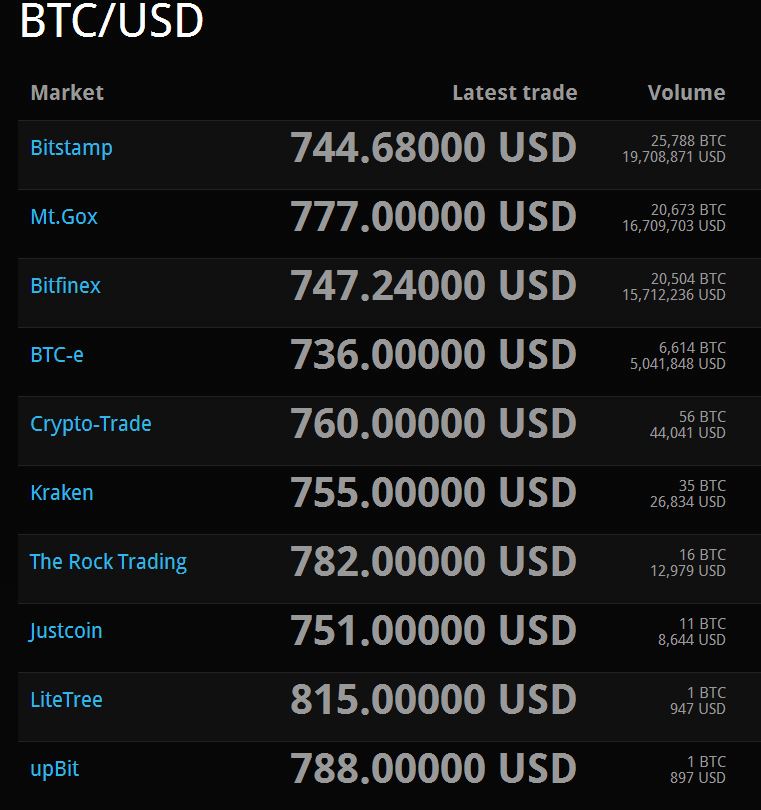Open the Mt.Gox market link

pyautogui.click(x=64, y=217)
